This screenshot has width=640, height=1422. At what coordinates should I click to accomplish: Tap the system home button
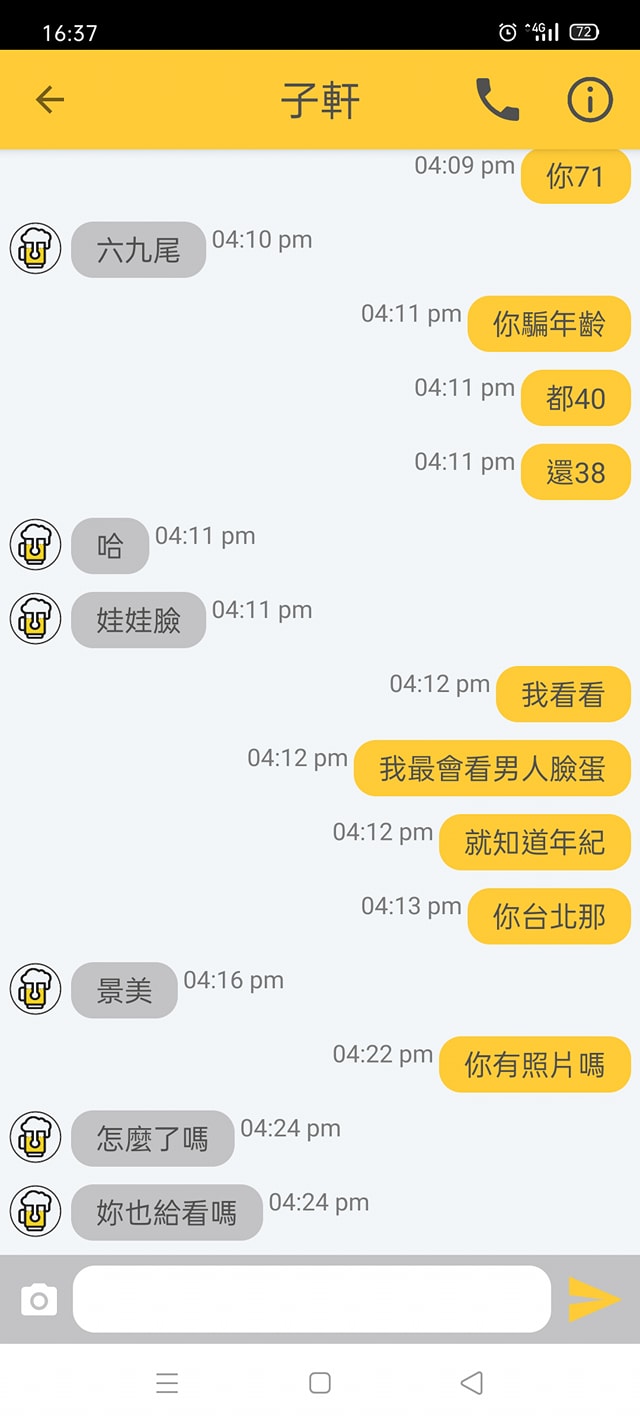pyautogui.click(x=320, y=1383)
